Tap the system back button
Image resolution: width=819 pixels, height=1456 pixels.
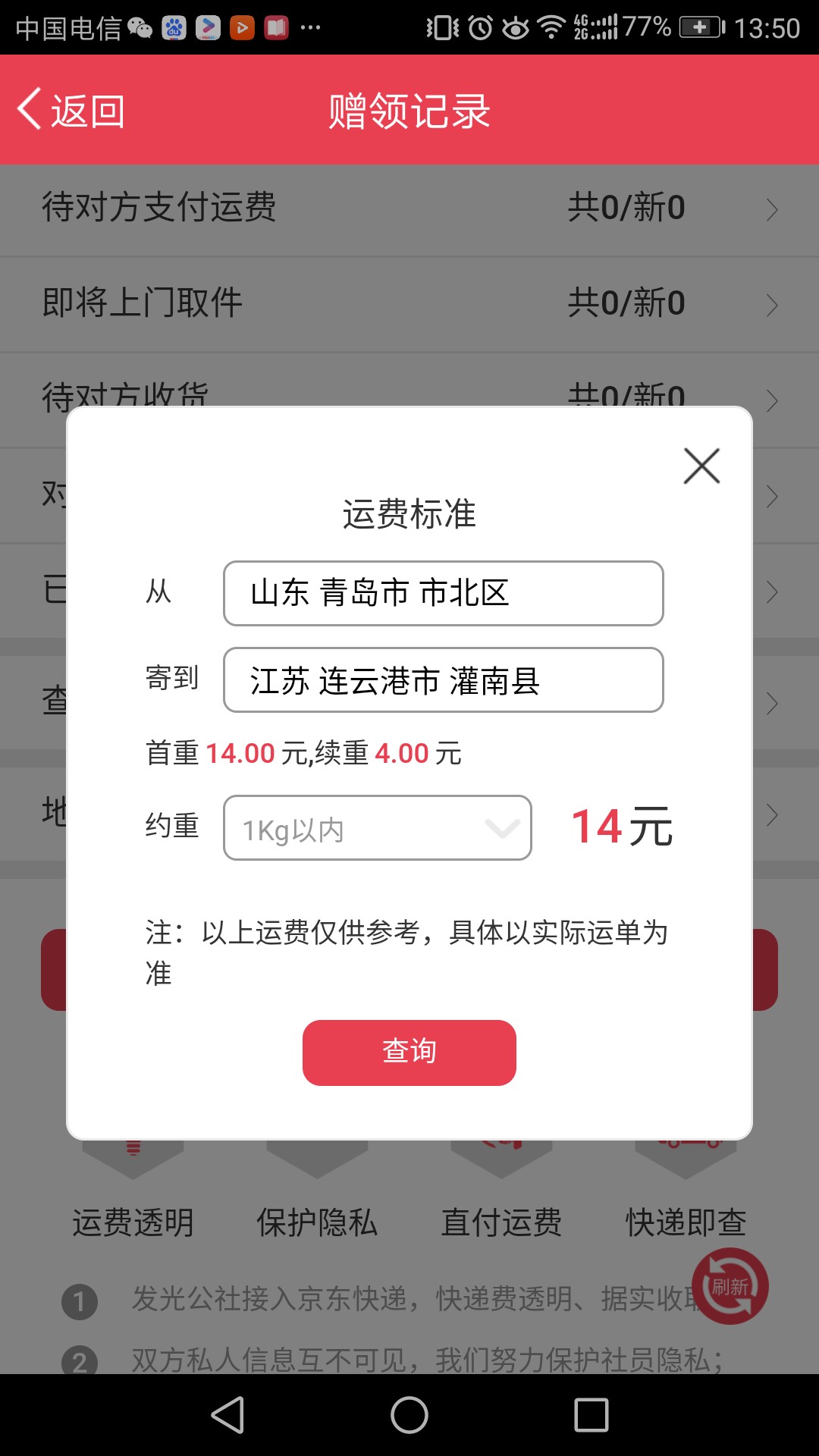(x=227, y=1415)
